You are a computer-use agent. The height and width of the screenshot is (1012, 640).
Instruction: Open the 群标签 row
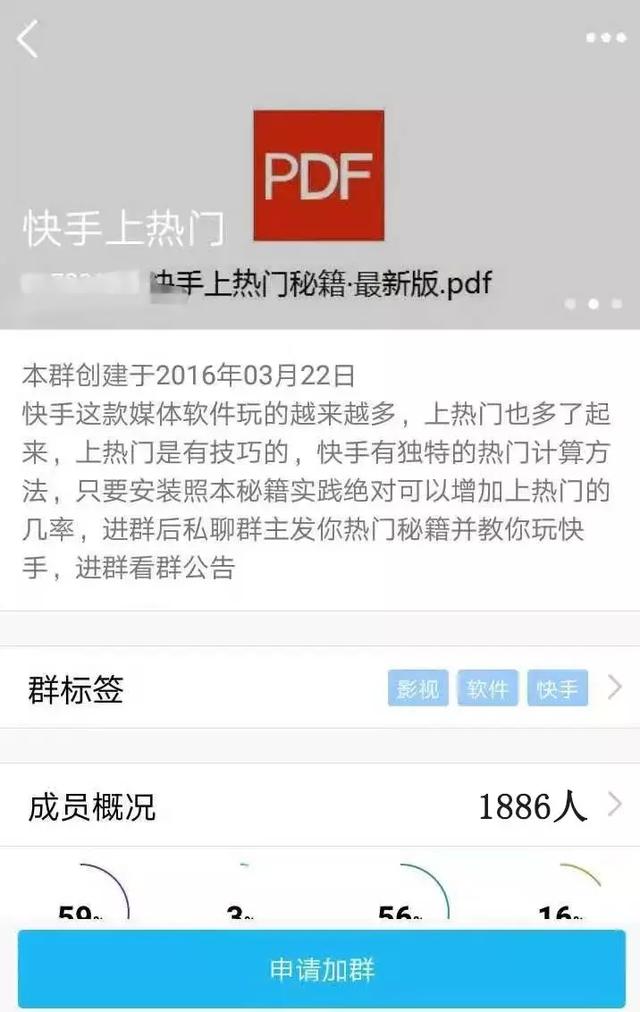coord(320,689)
